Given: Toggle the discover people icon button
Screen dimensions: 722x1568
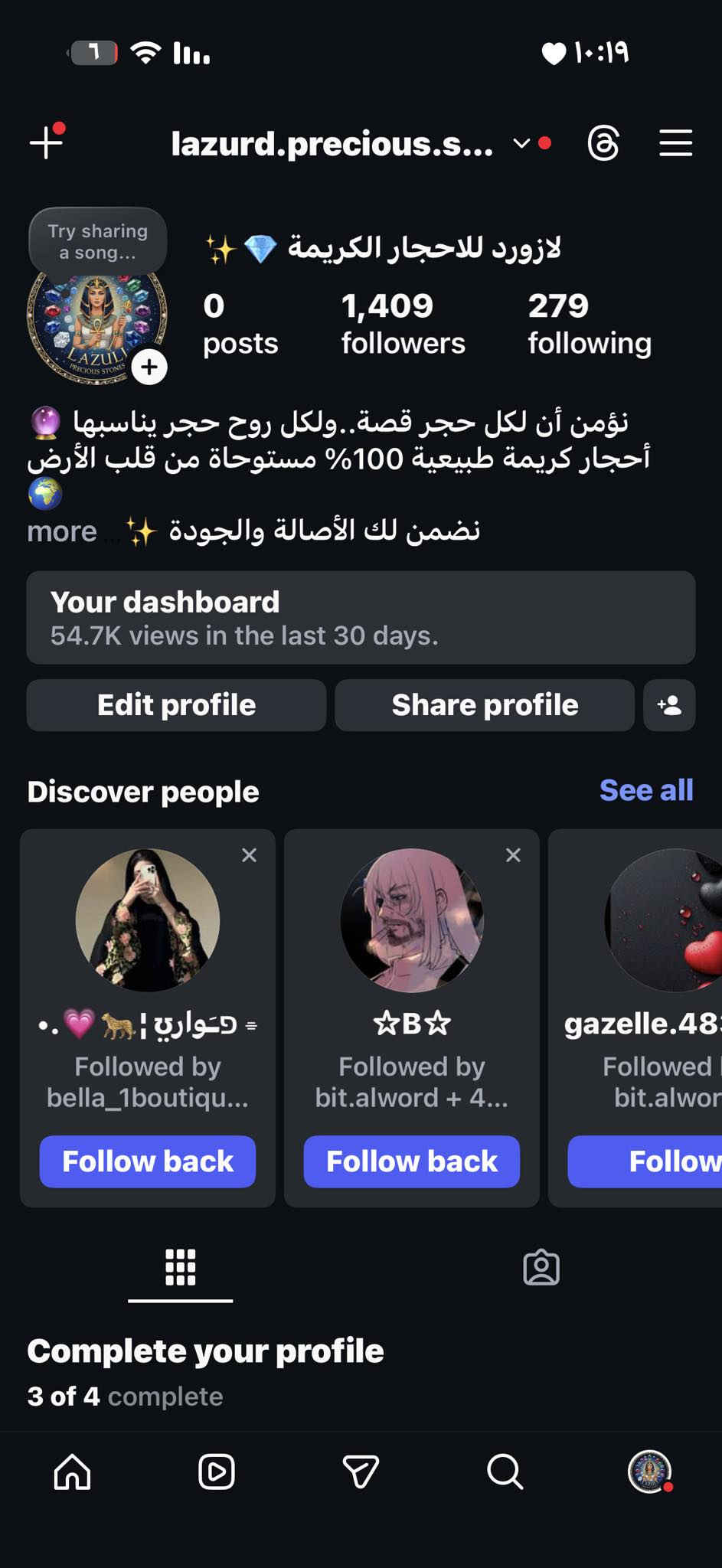Looking at the screenshot, I should pos(669,705).
